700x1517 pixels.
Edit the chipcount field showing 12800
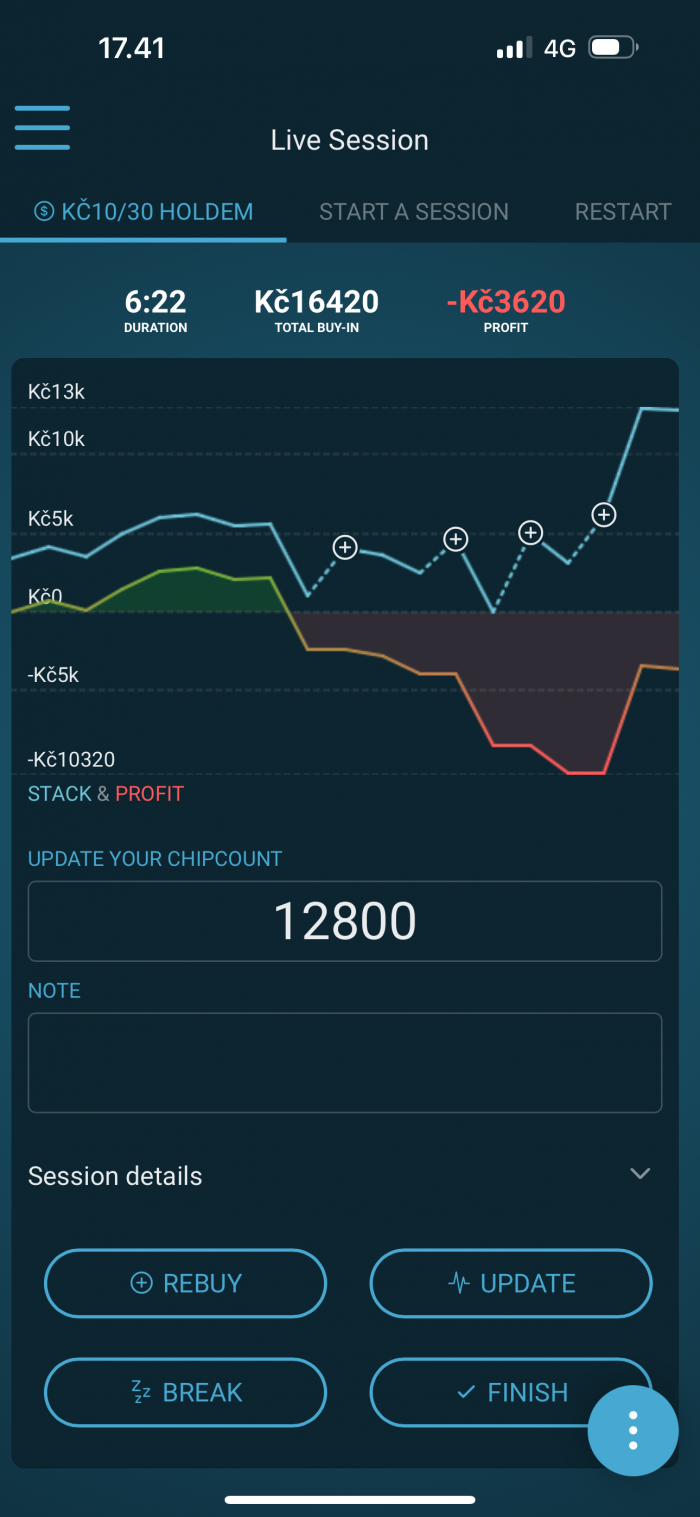(345, 921)
